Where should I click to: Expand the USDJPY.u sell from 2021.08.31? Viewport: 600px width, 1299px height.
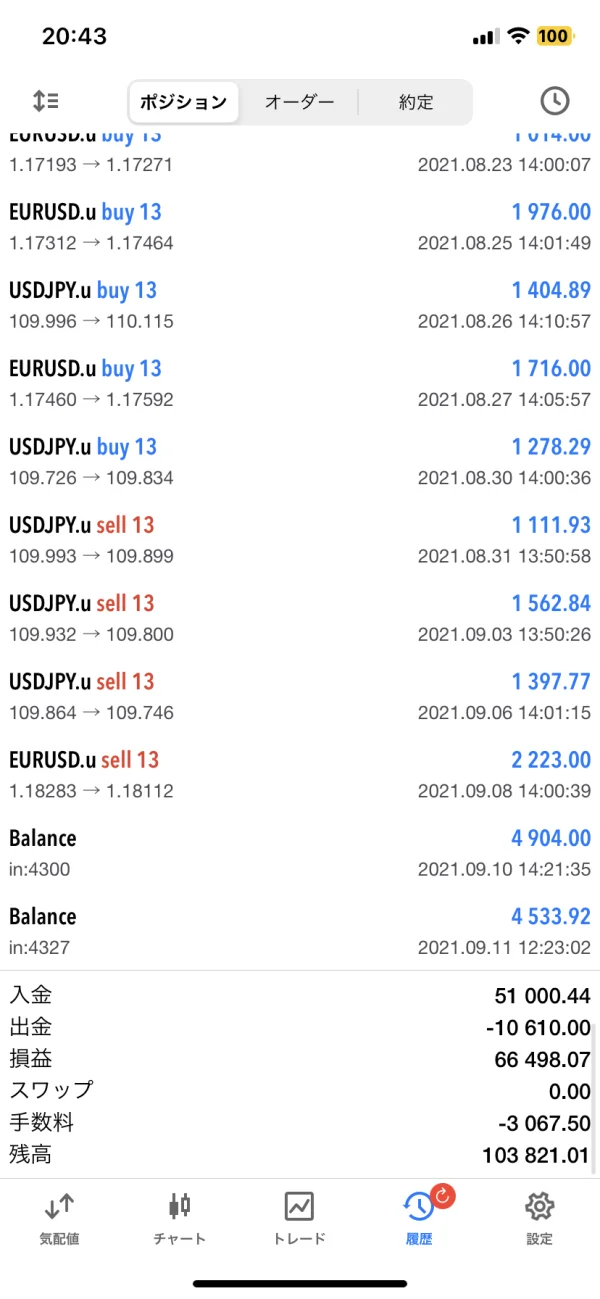[x=300, y=540]
